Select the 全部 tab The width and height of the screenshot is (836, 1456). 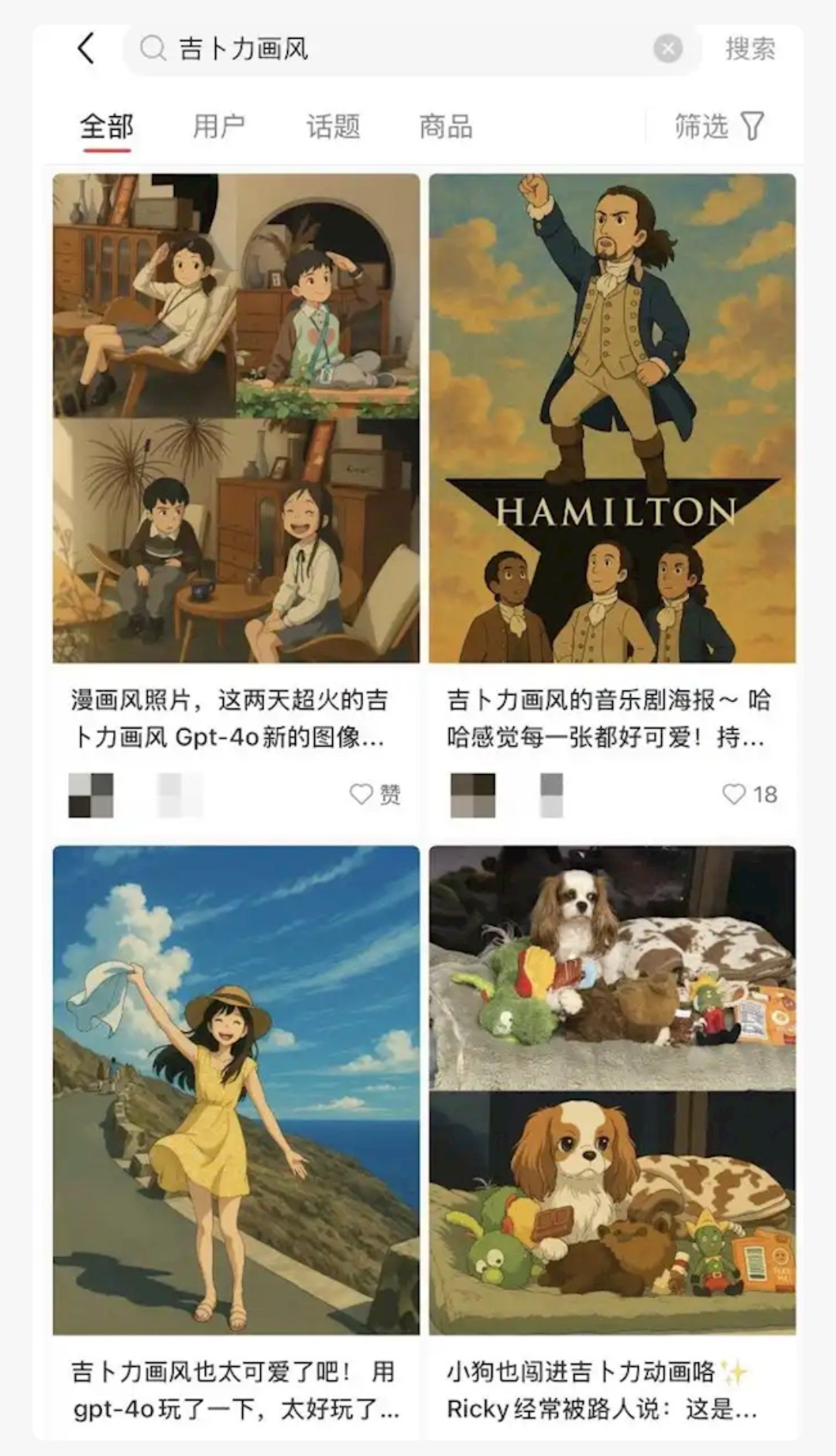click(107, 126)
